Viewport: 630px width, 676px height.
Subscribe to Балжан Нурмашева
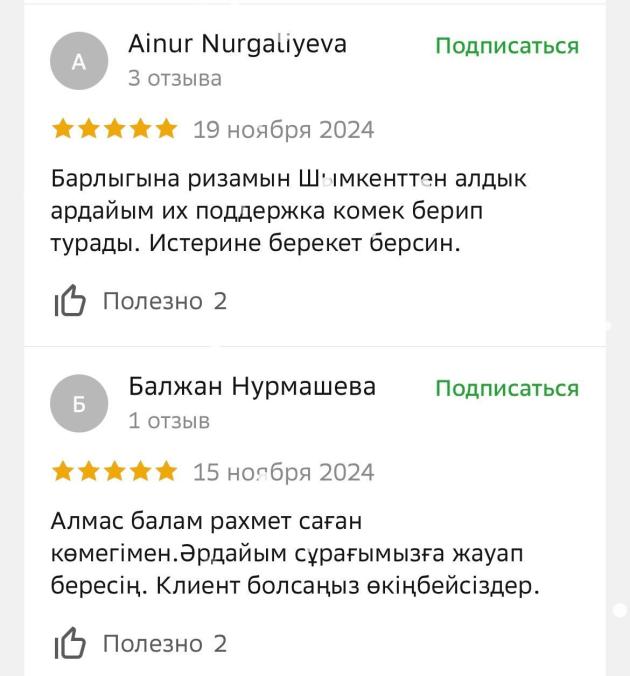[506, 388]
